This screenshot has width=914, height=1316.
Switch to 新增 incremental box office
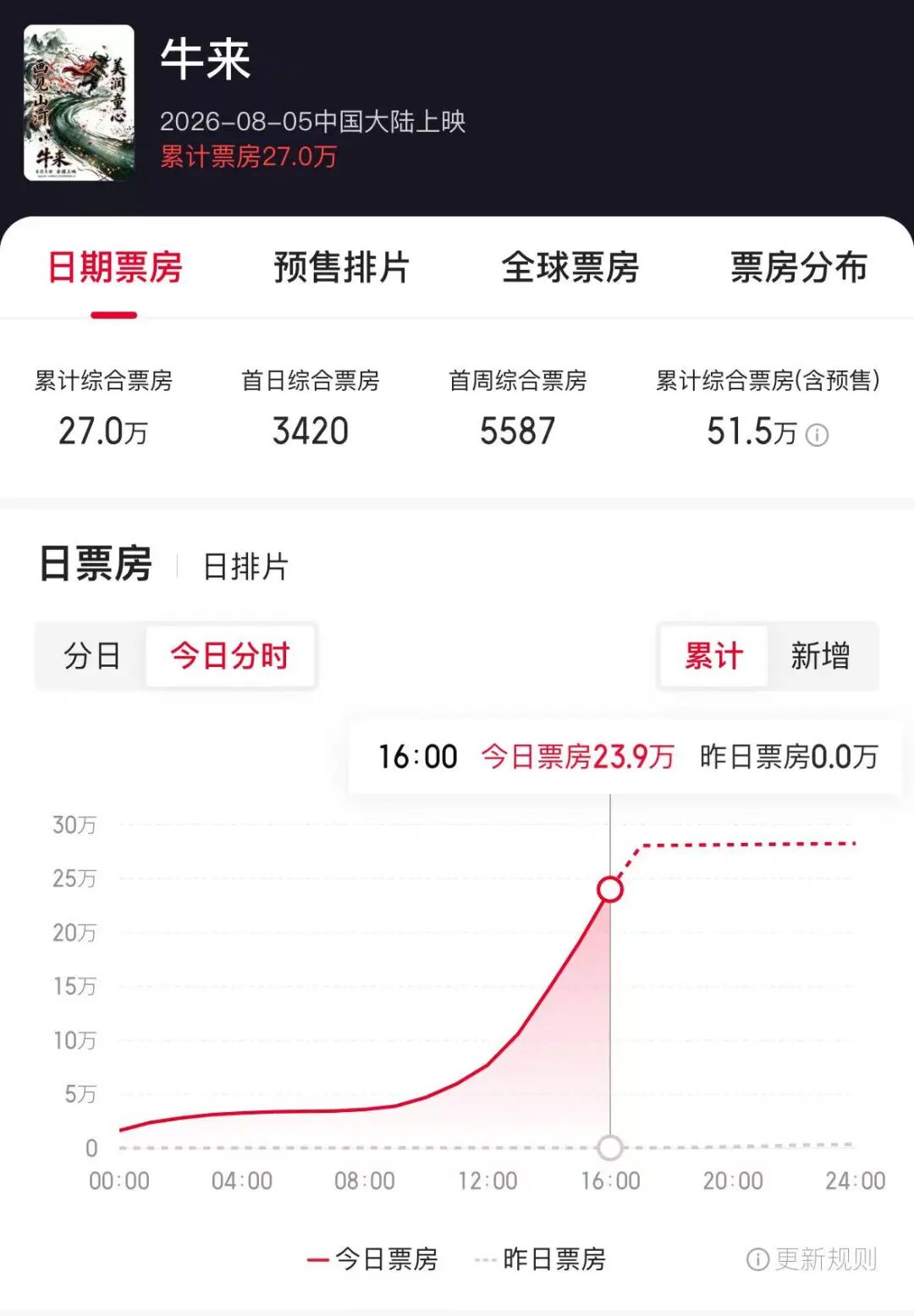(821, 656)
